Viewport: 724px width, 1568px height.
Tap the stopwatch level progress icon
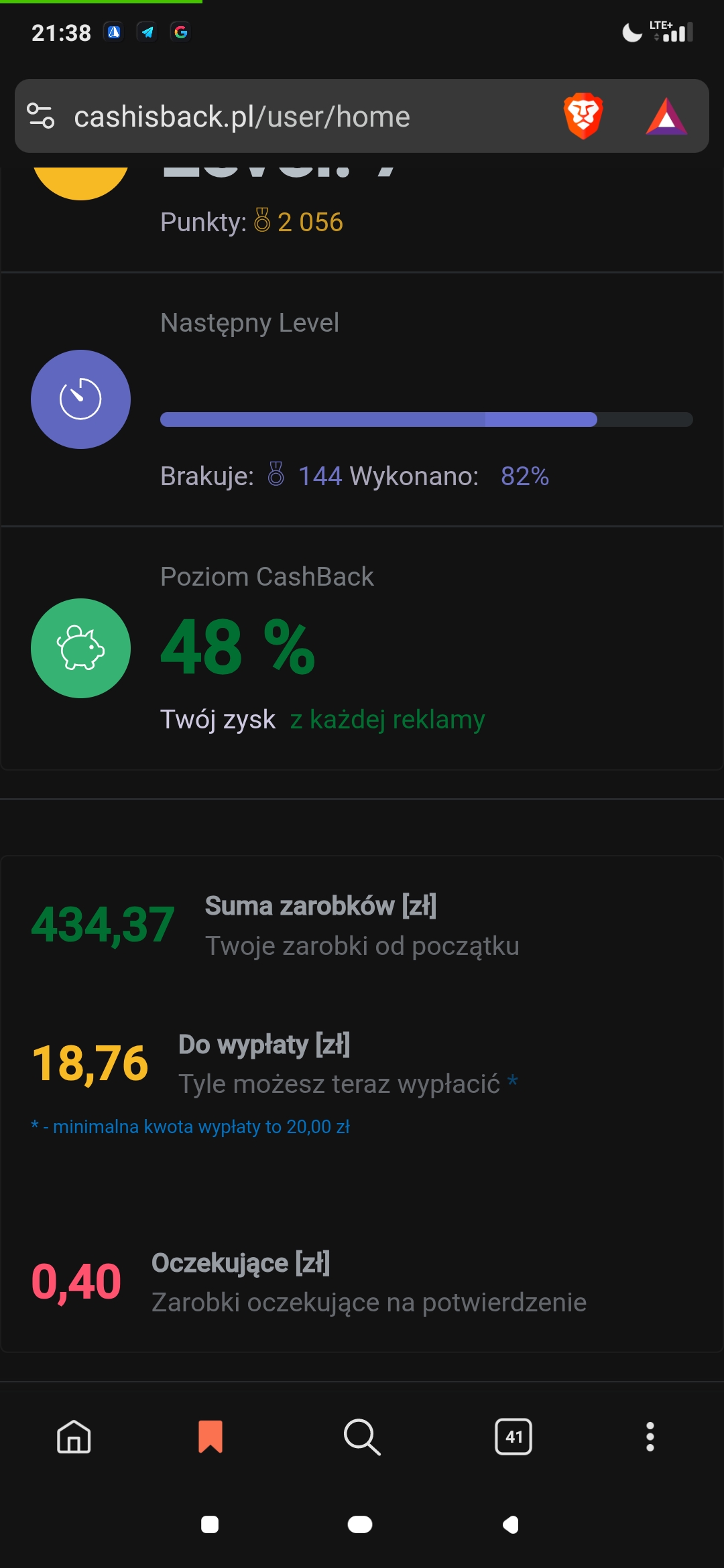coord(80,399)
